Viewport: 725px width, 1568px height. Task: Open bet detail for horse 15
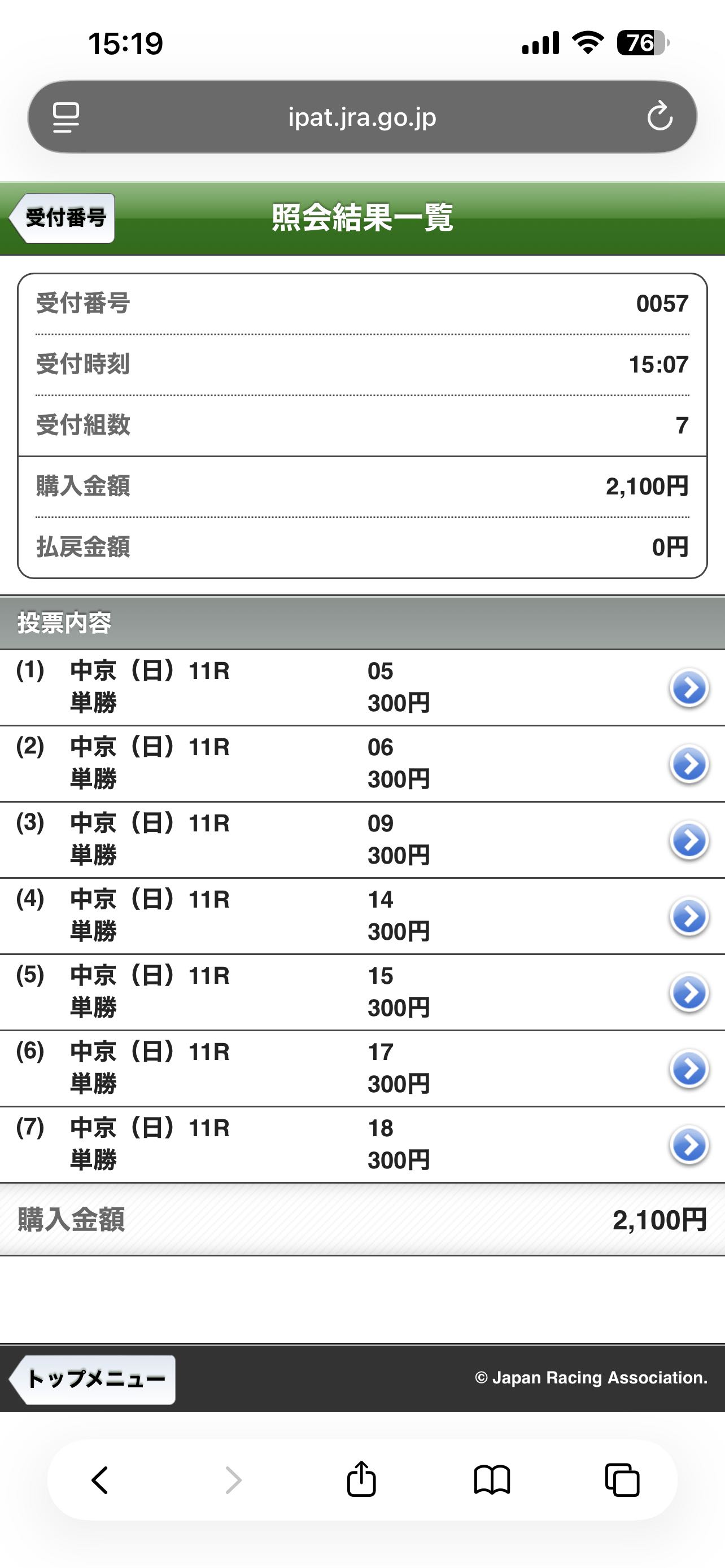tap(688, 993)
